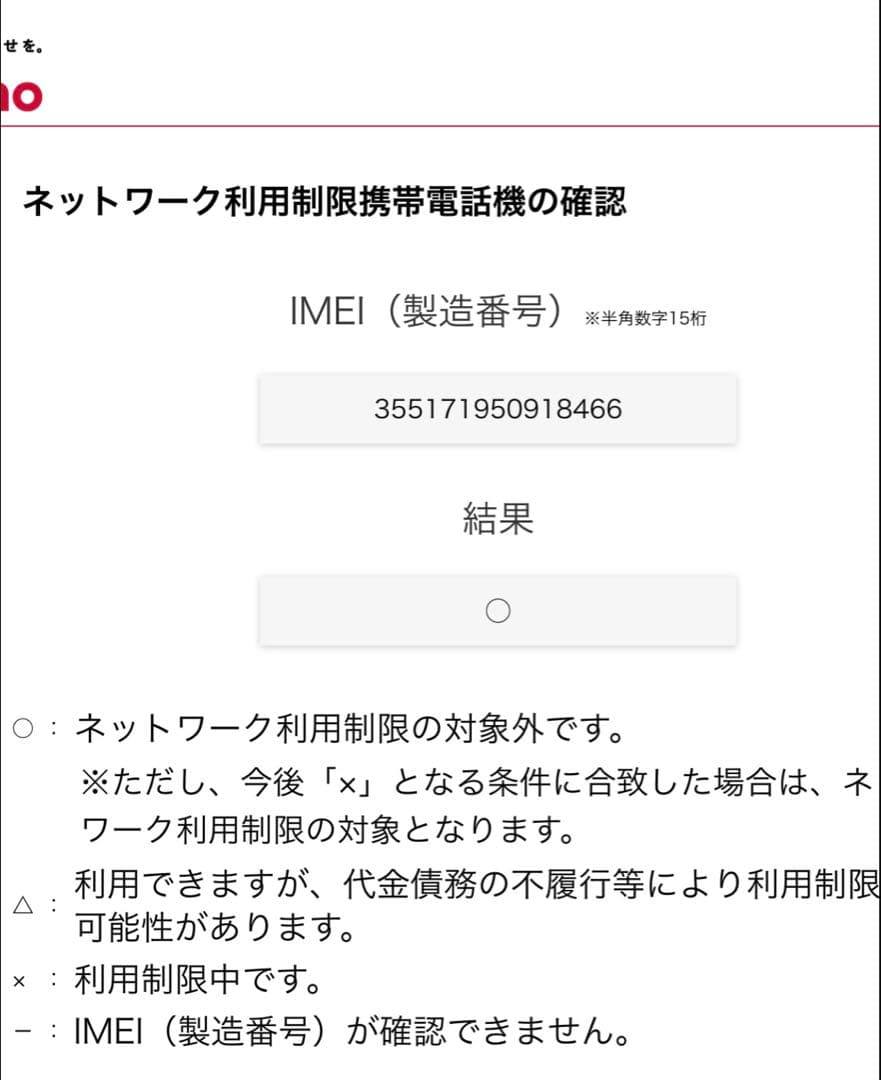Select the ○ result indicator box

[498, 610]
